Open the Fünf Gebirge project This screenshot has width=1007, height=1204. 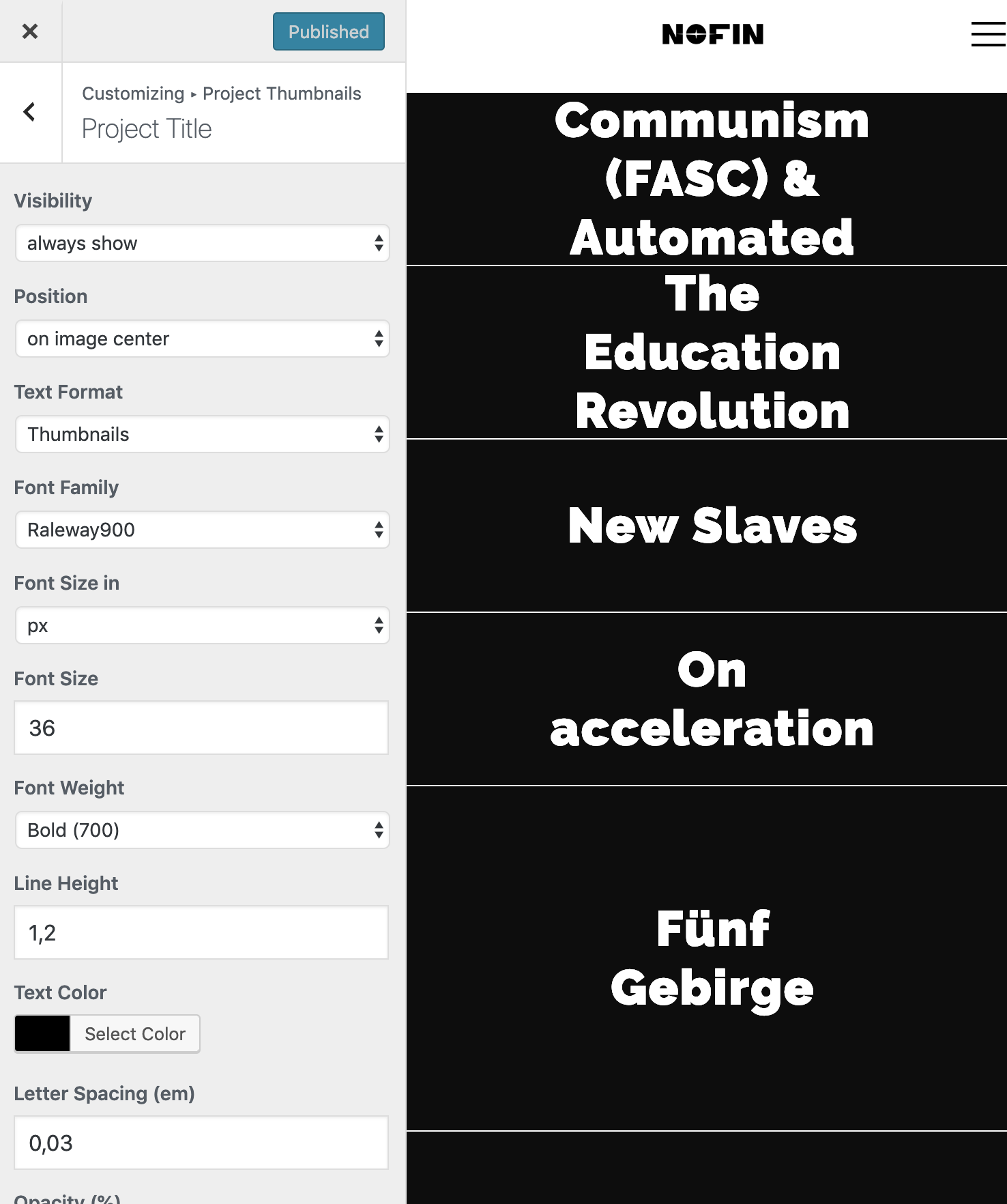(x=712, y=958)
